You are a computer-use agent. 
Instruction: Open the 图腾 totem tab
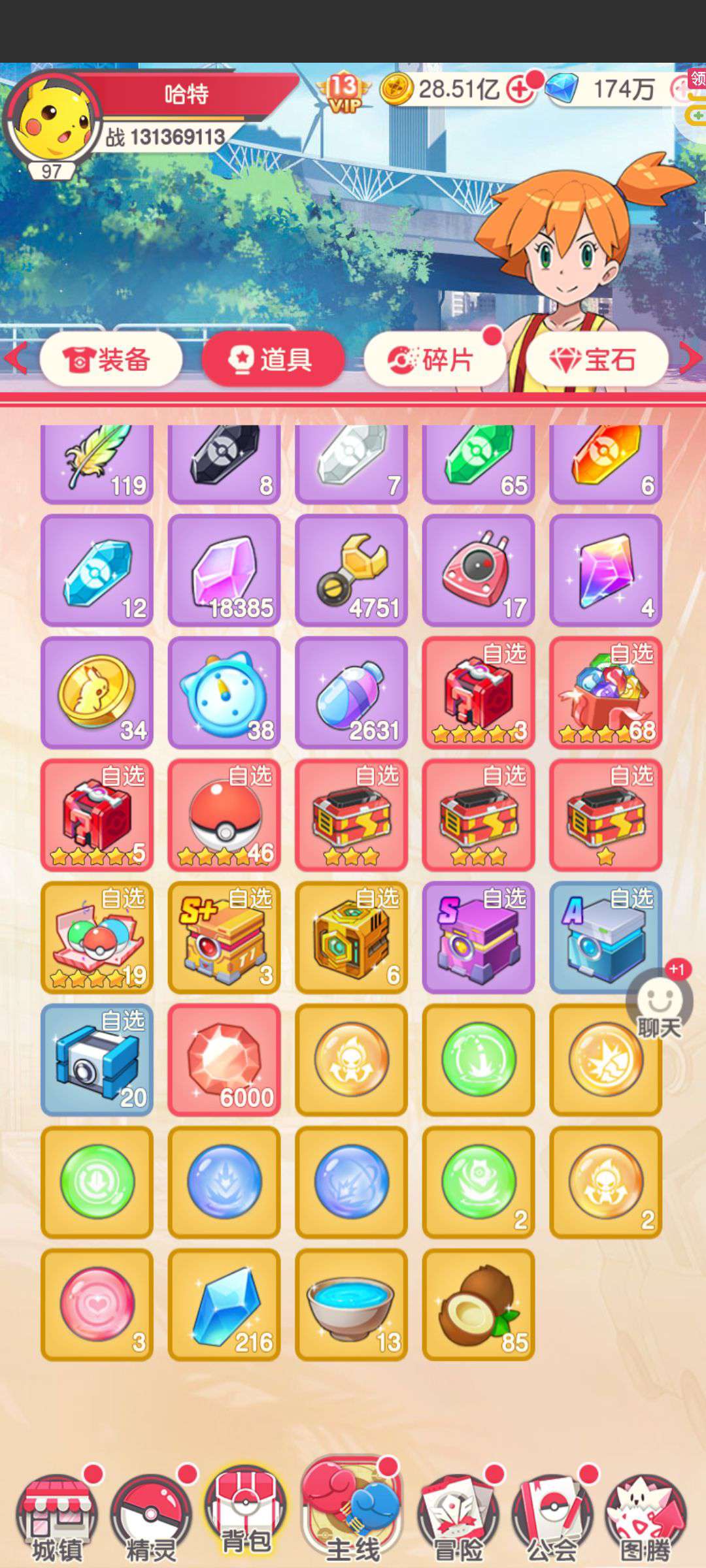(x=646, y=1515)
